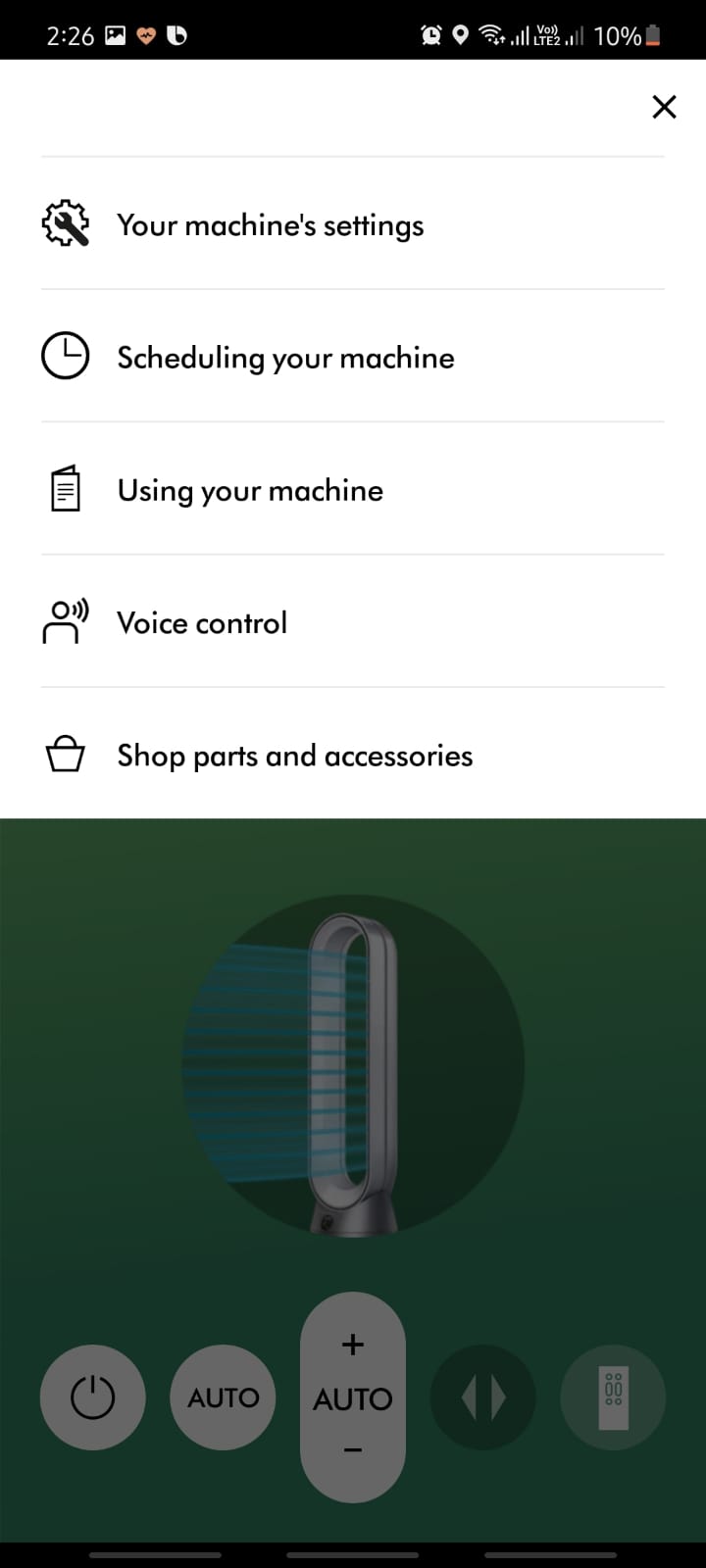The image size is (706, 1568).
Task: Open Your machine's settings
Action: click(270, 225)
